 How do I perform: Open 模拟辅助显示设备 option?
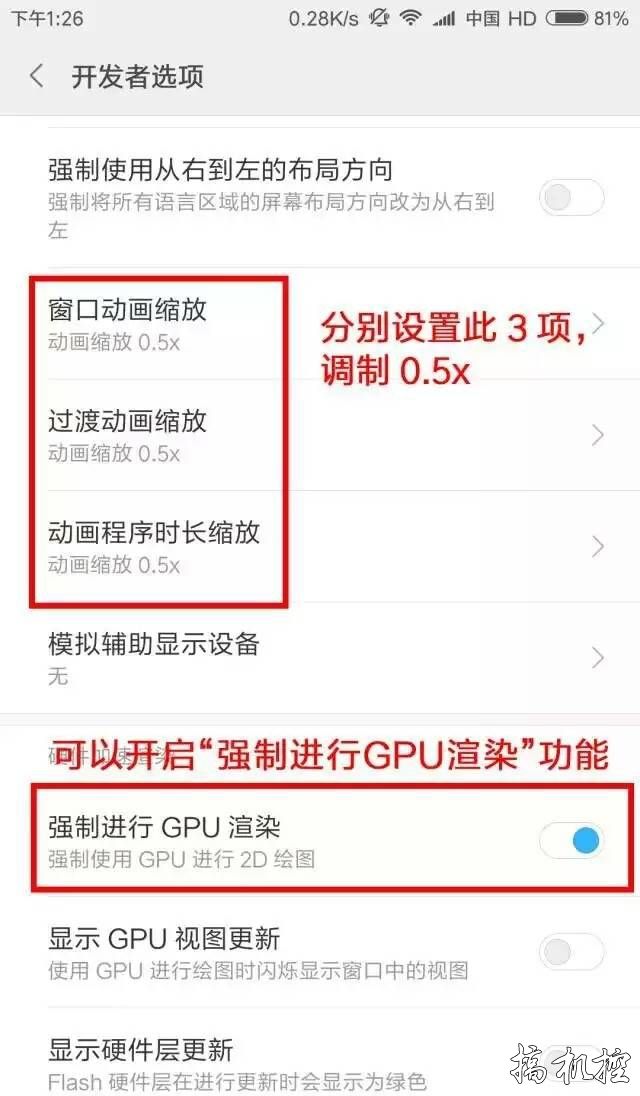pos(320,658)
